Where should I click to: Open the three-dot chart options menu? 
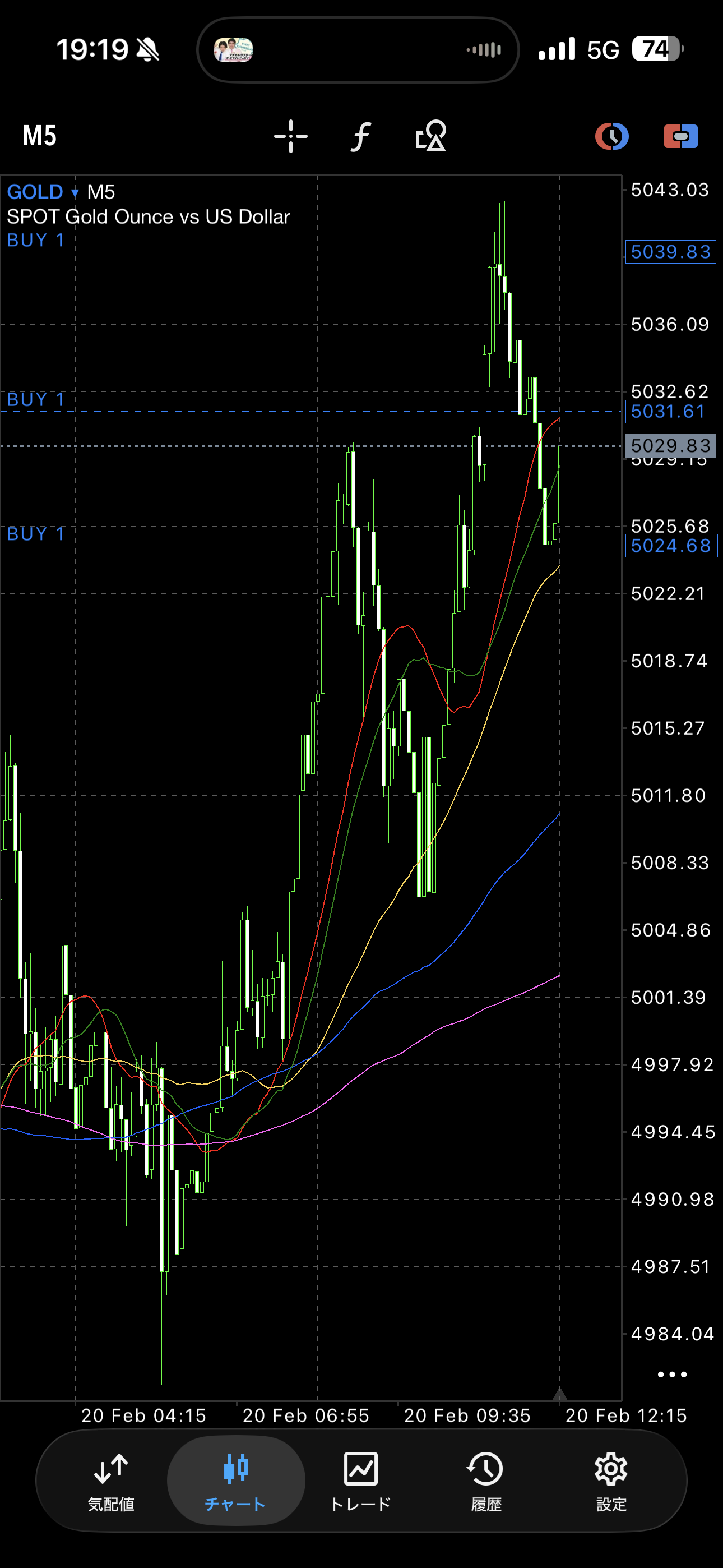coord(672,1375)
